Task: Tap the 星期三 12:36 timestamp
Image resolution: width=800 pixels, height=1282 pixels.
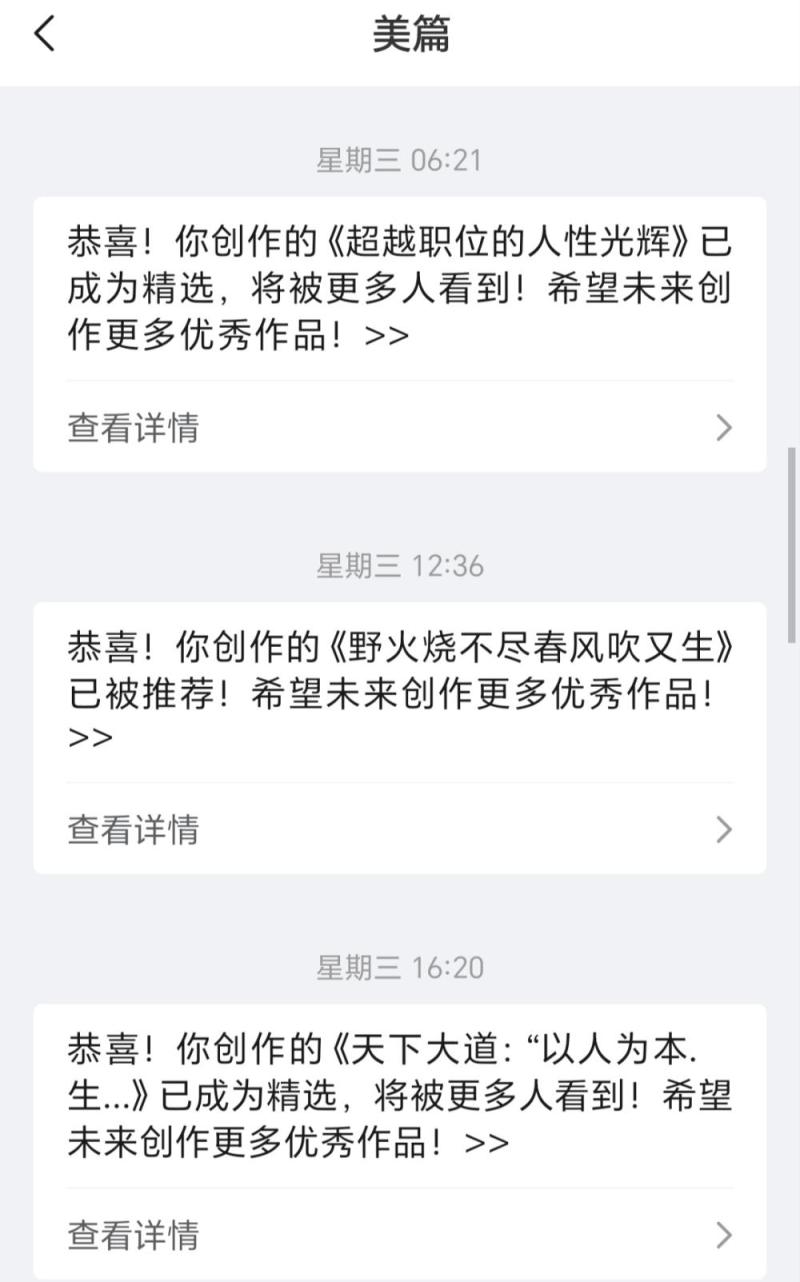Action: point(400,564)
